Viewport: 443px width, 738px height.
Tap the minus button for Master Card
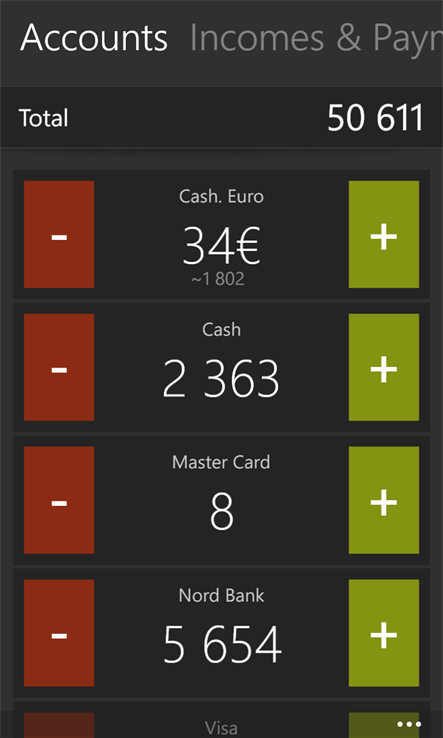[59, 500]
